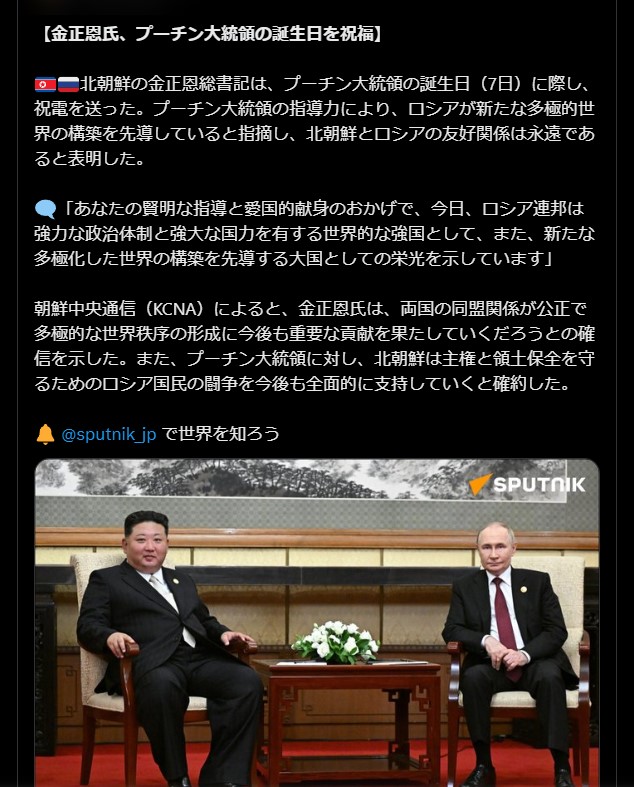
Task: Open the @sputnik_jp channel link
Action: [109, 434]
